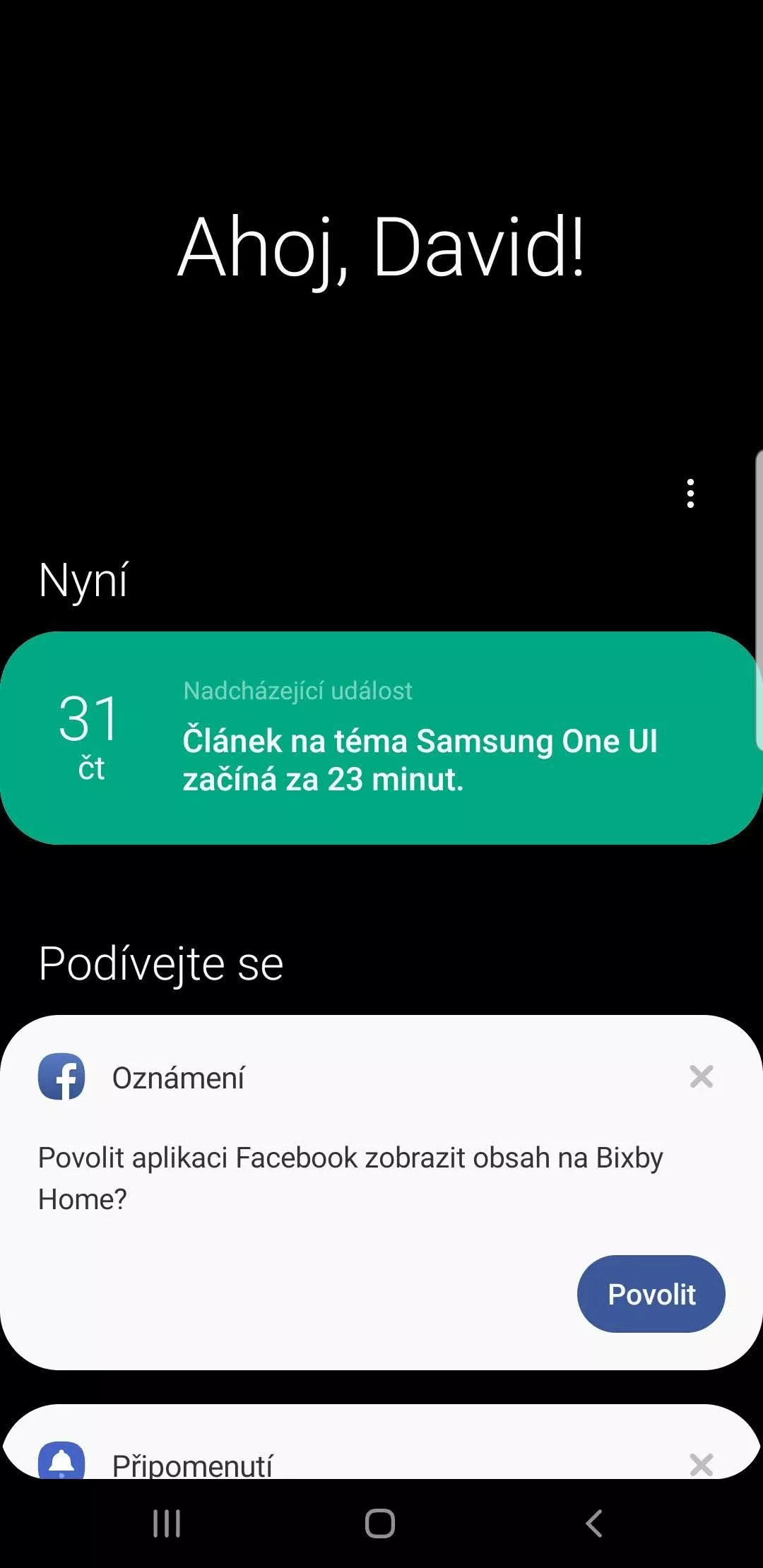Go back with the navigation bar arrow

(x=594, y=1524)
